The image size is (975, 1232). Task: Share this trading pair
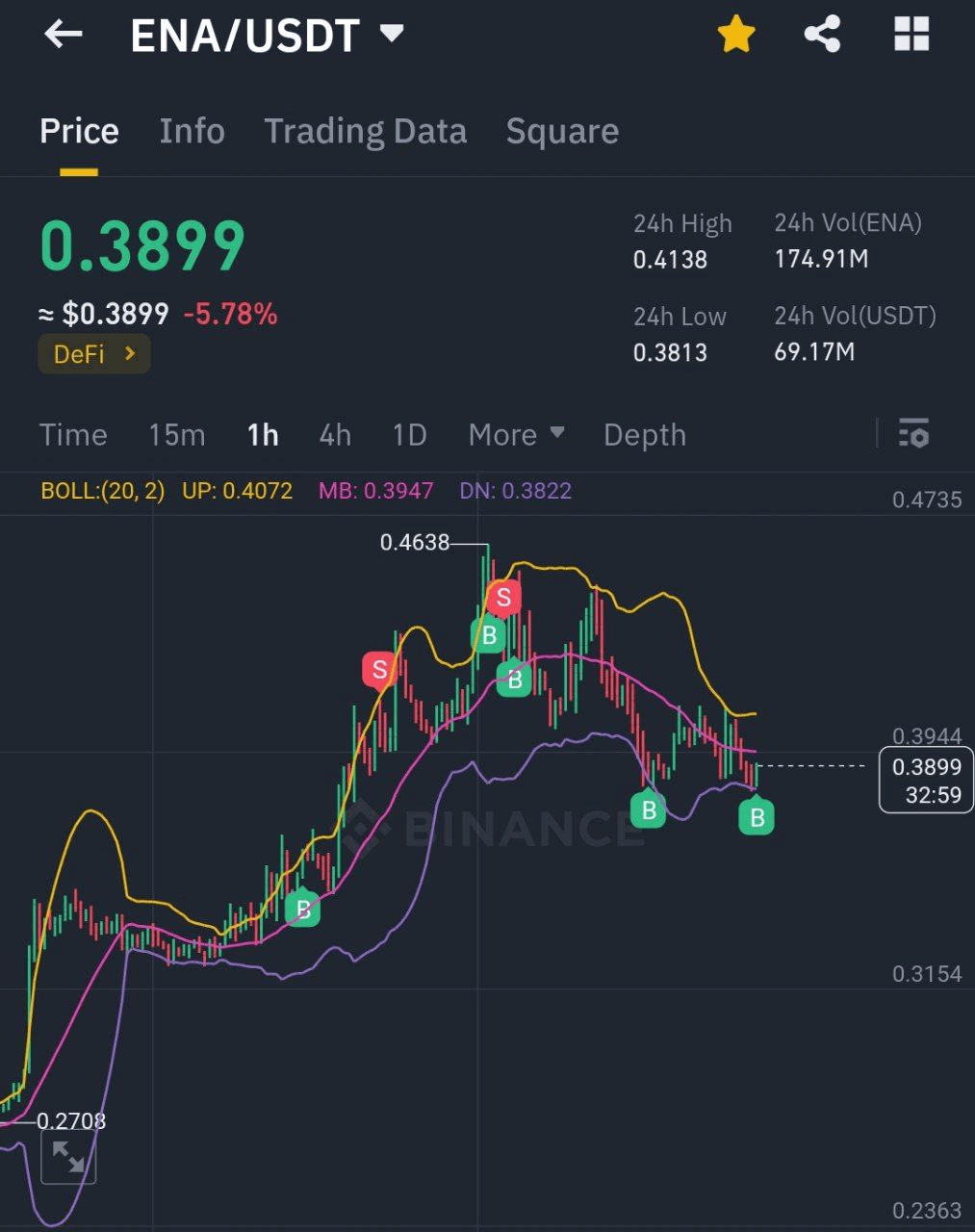click(822, 36)
